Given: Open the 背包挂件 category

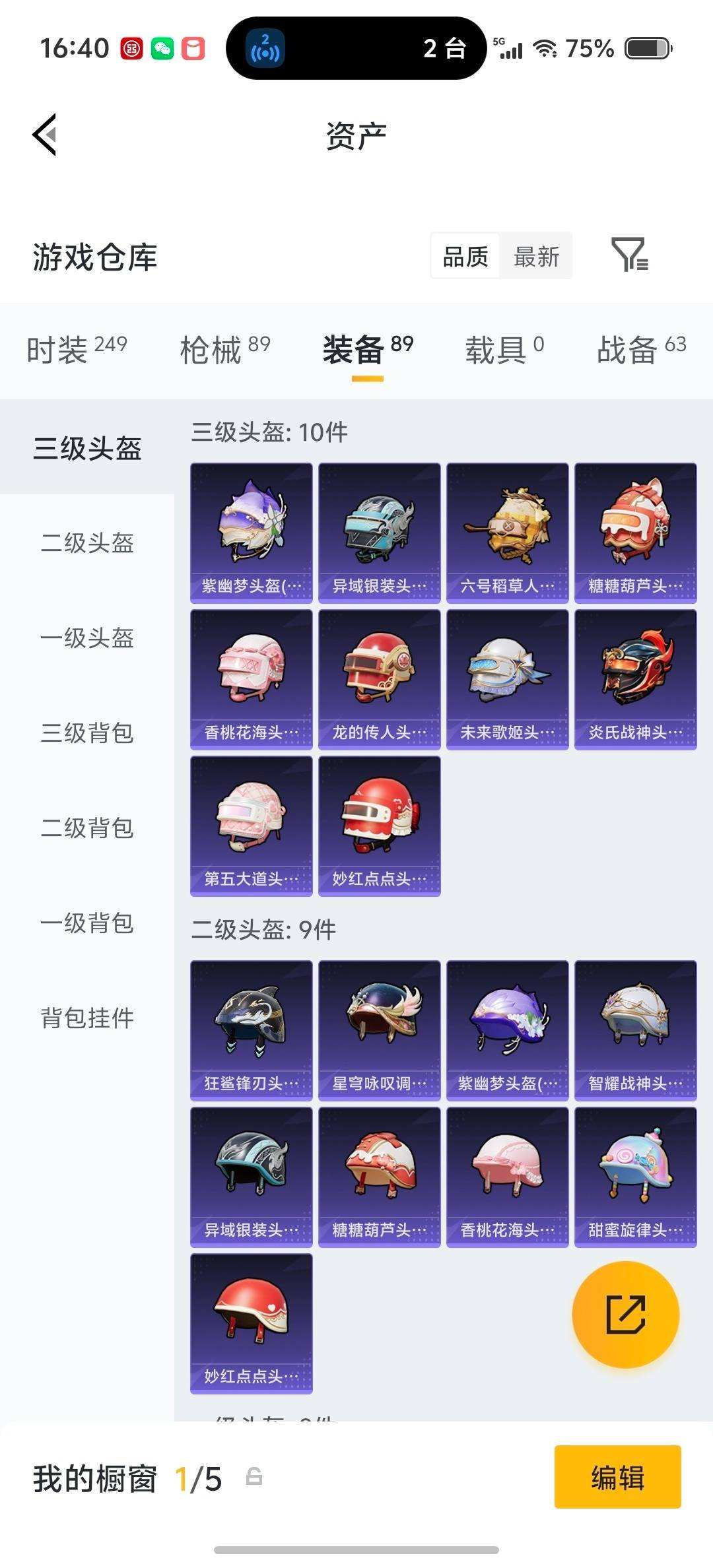Looking at the screenshot, I should pyautogui.click(x=87, y=1018).
